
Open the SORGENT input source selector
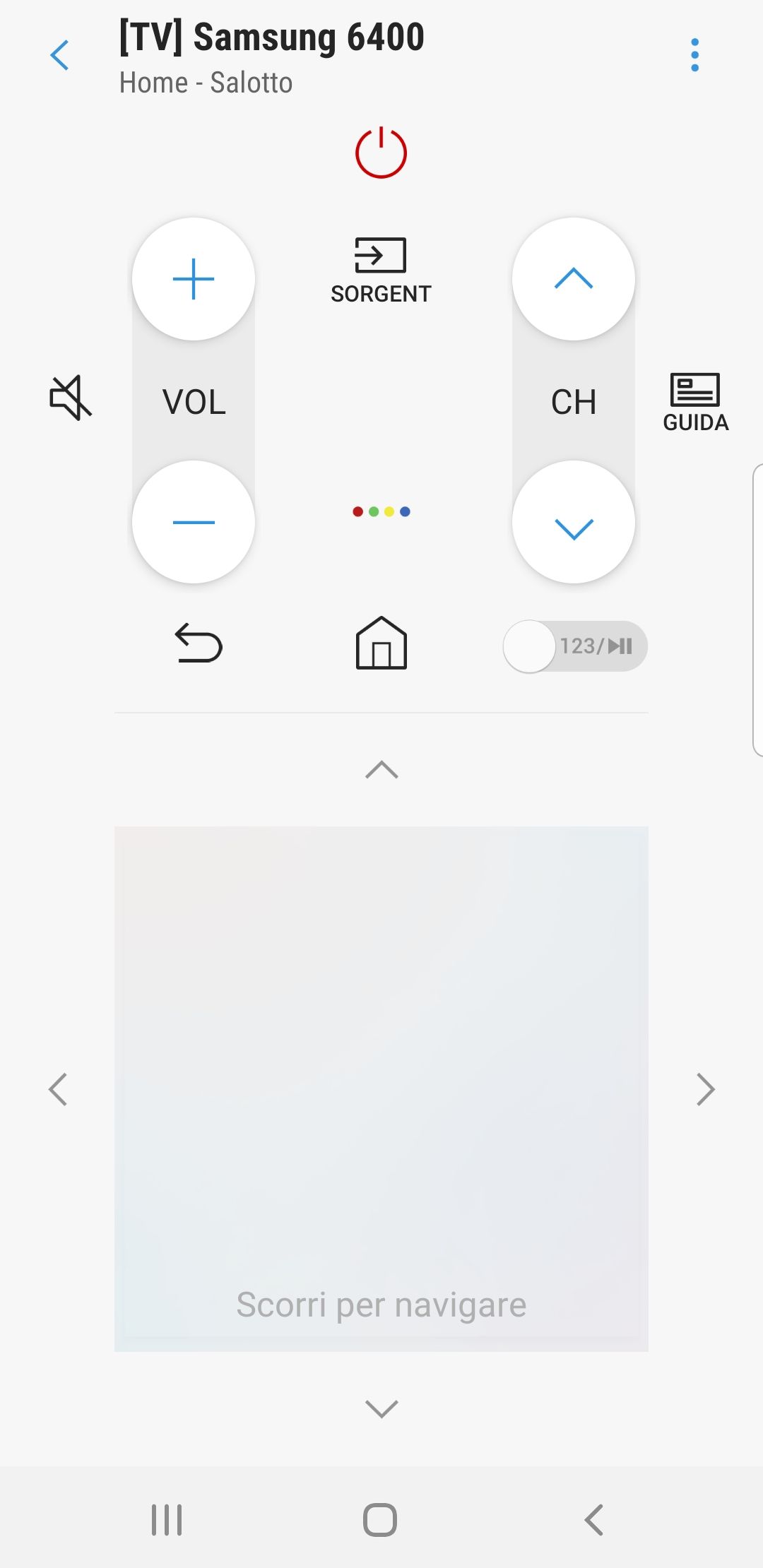(380, 268)
